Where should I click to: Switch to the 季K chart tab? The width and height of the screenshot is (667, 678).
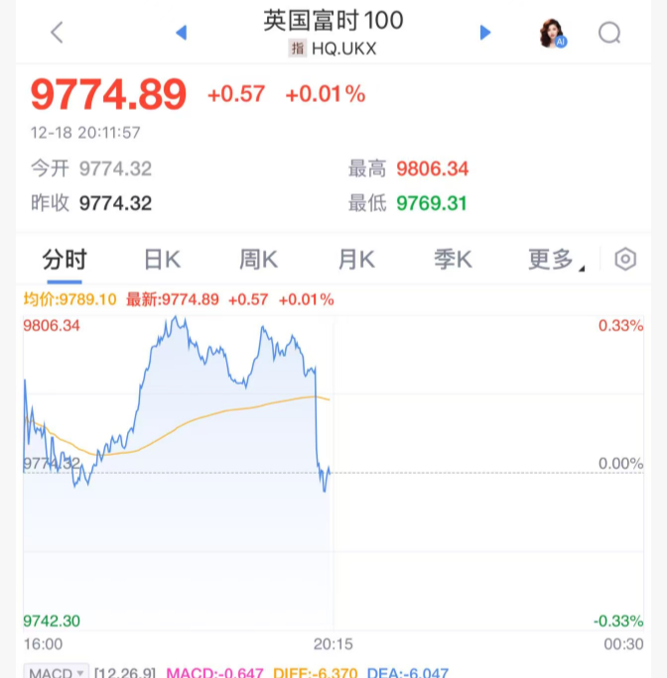coord(452,260)
